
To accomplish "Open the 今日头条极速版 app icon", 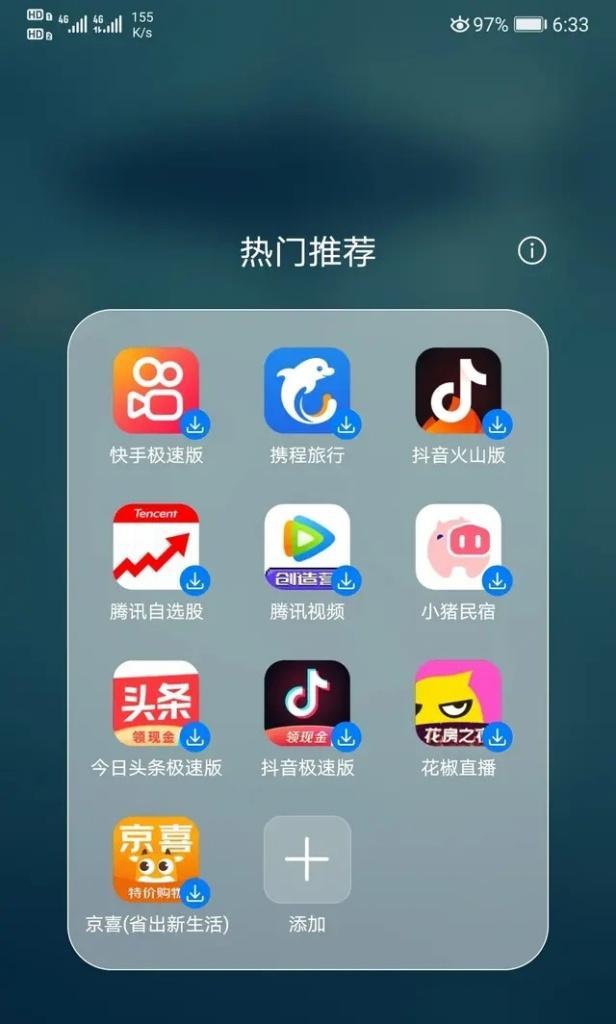I will click(x=155, y=702).
